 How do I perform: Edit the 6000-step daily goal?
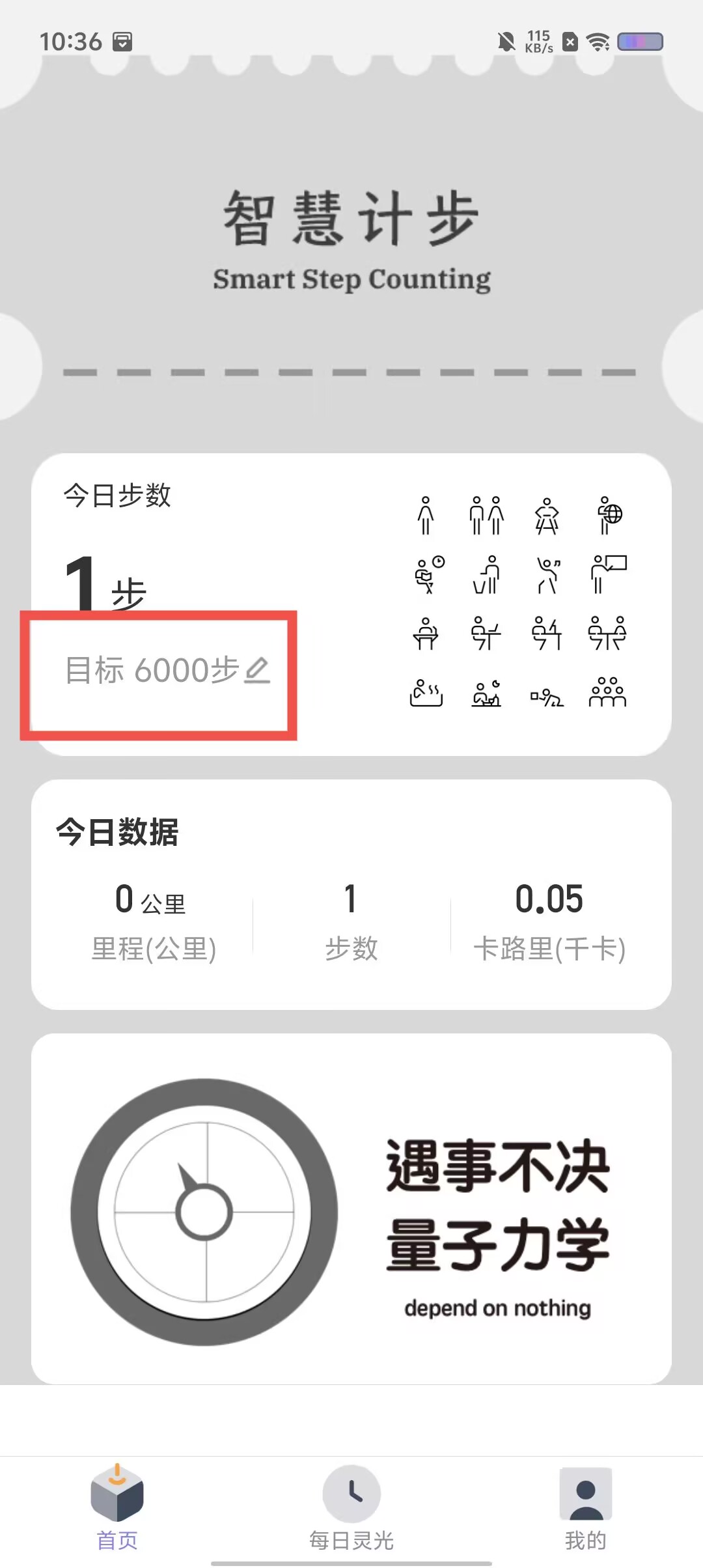[256, 670]
